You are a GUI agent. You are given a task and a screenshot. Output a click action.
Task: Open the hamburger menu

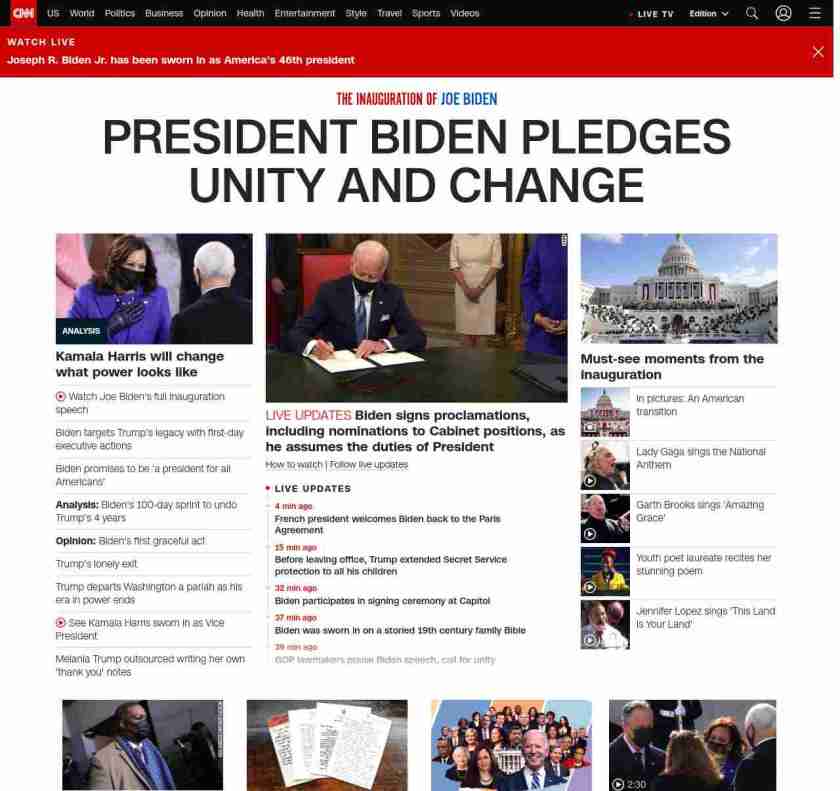tap(814, 13)
